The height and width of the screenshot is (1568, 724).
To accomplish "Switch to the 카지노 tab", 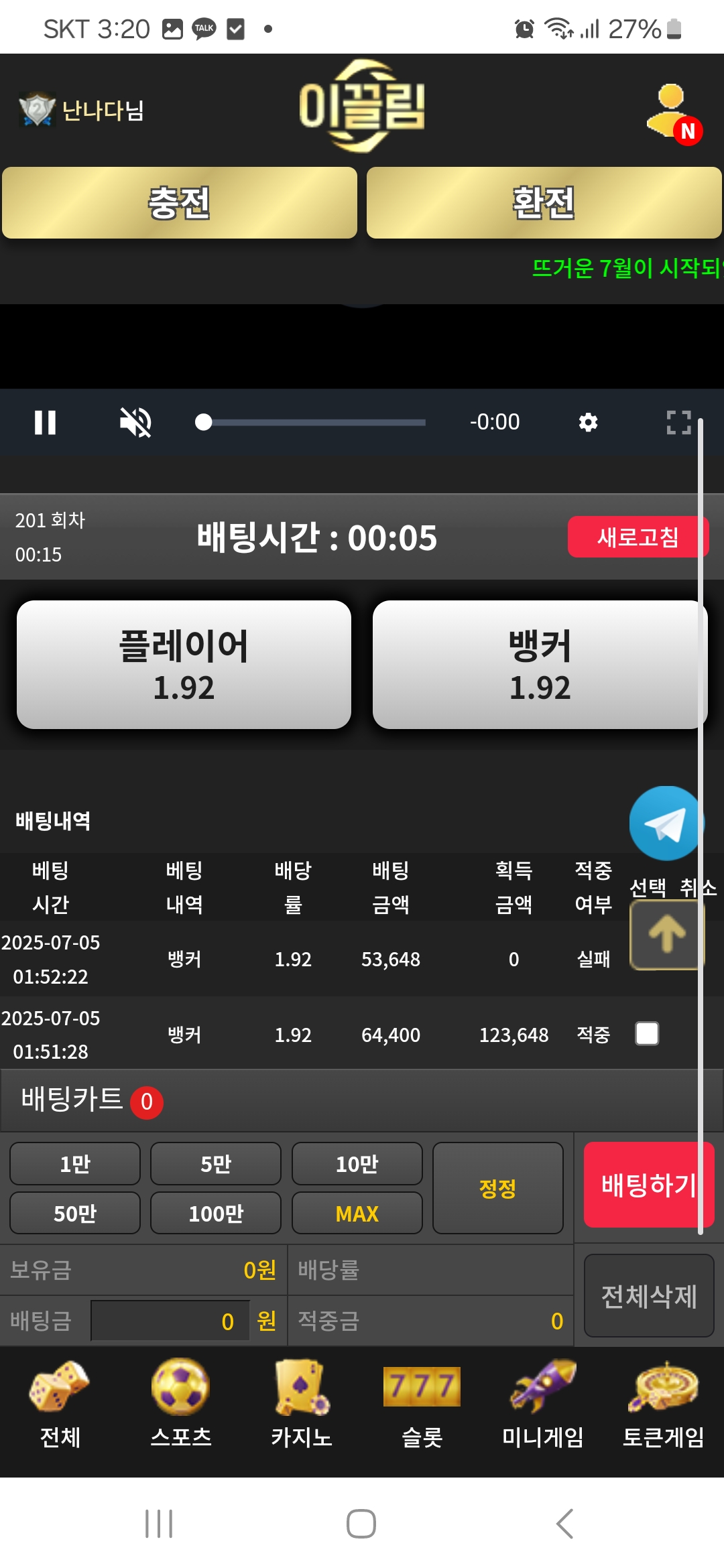I will pyautogui.click(x=302, y=1400).
